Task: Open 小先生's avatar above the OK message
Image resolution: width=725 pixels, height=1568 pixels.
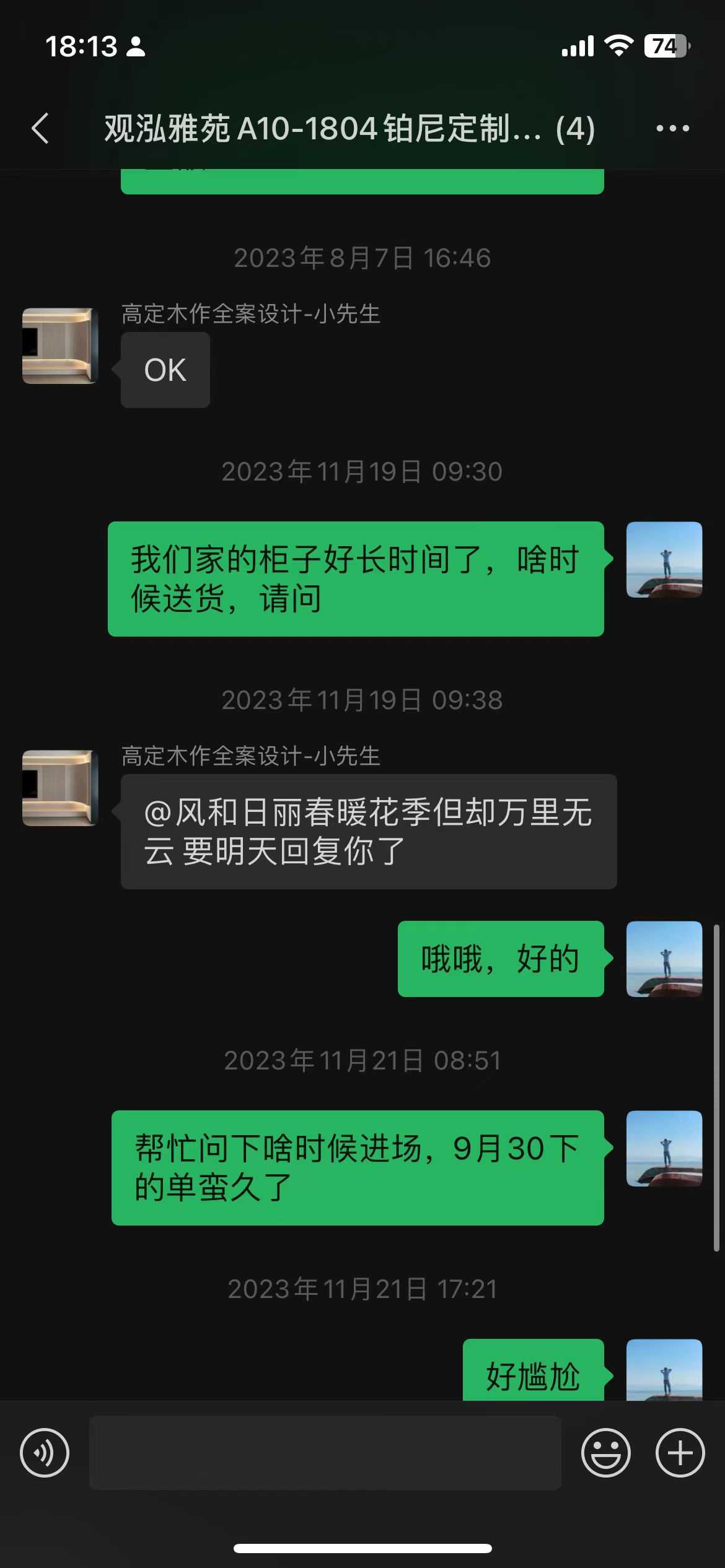Action: click(60, 346)
